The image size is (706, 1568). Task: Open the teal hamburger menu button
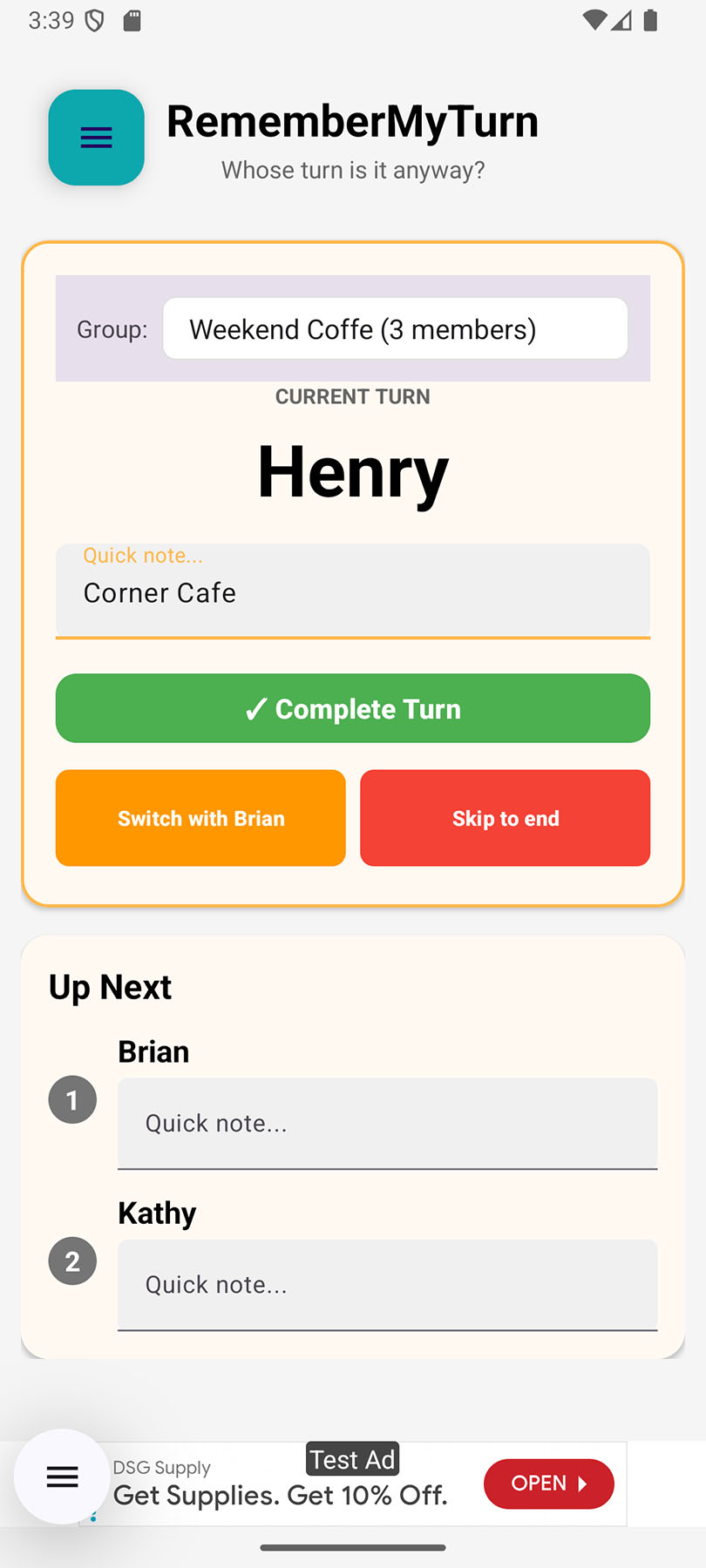click(x=96, y=138)
